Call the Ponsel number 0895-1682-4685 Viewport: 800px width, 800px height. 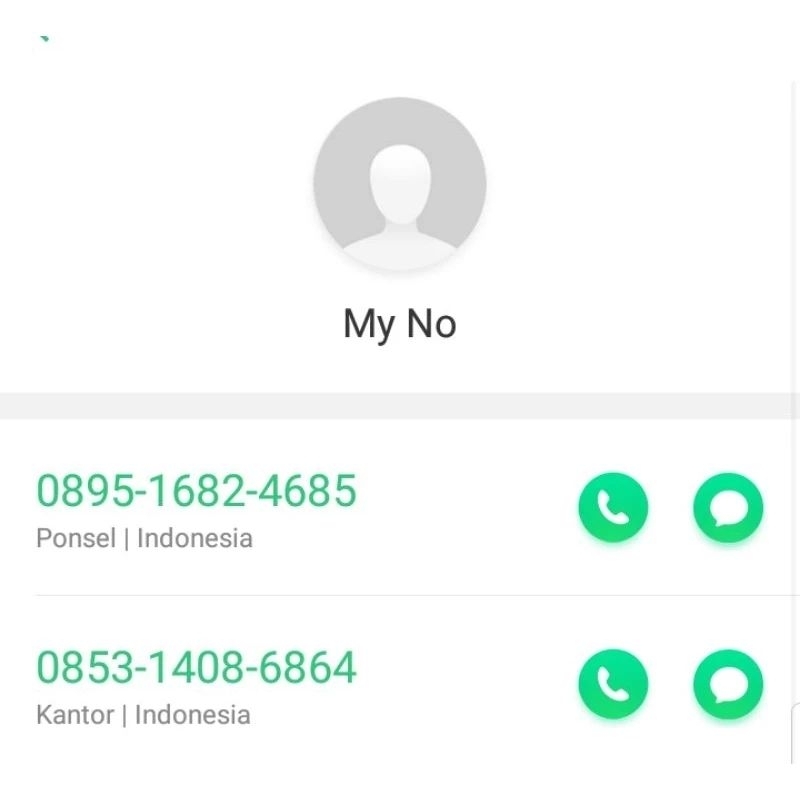613,508
